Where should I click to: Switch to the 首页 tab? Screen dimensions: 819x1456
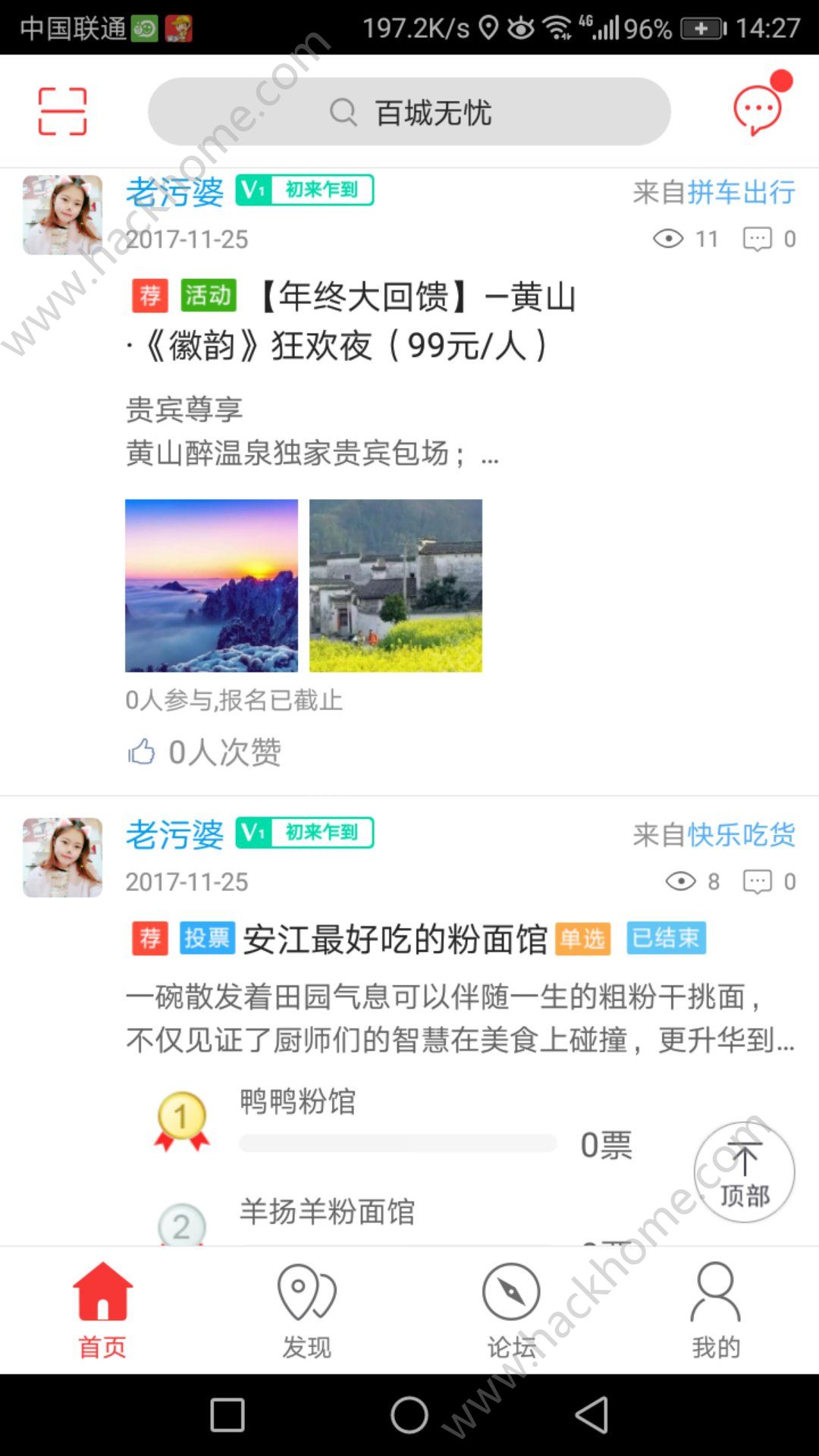point(102,1309)
